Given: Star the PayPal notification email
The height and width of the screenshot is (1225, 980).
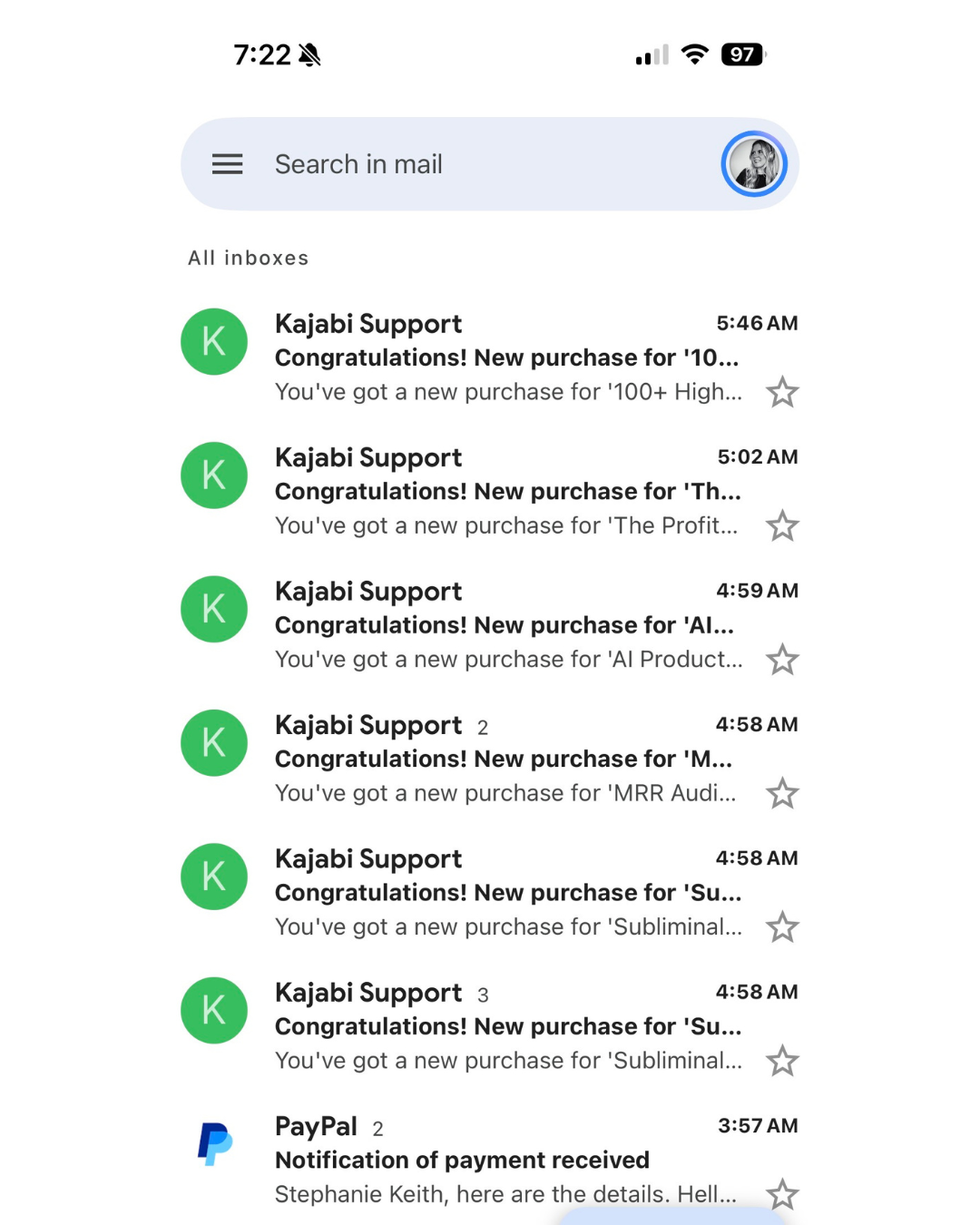Looking at the screenshot, I should click(x=782, y=1195).
